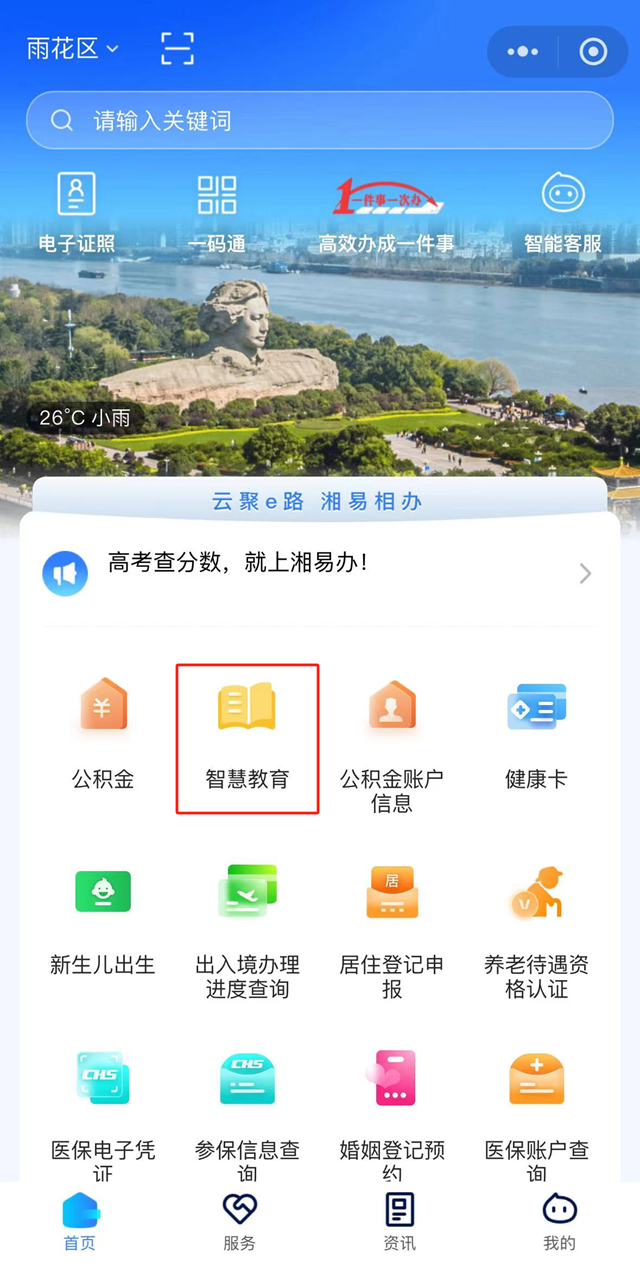The image size is (640, 1286).
Task: Open the 高考查分数 announcement
Action: point(320,573)
